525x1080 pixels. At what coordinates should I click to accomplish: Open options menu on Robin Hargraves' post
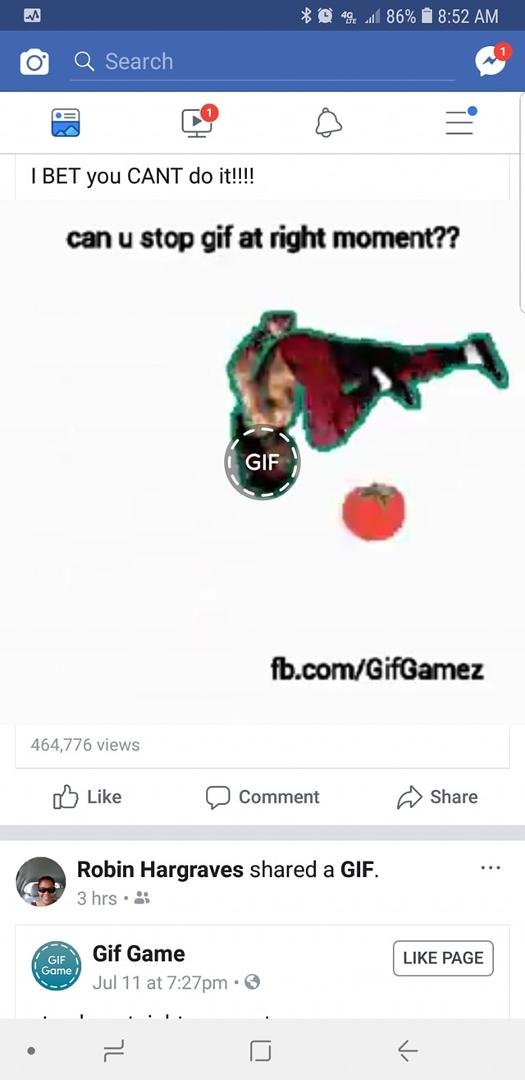pyautogui.click(x=491, y=867)
